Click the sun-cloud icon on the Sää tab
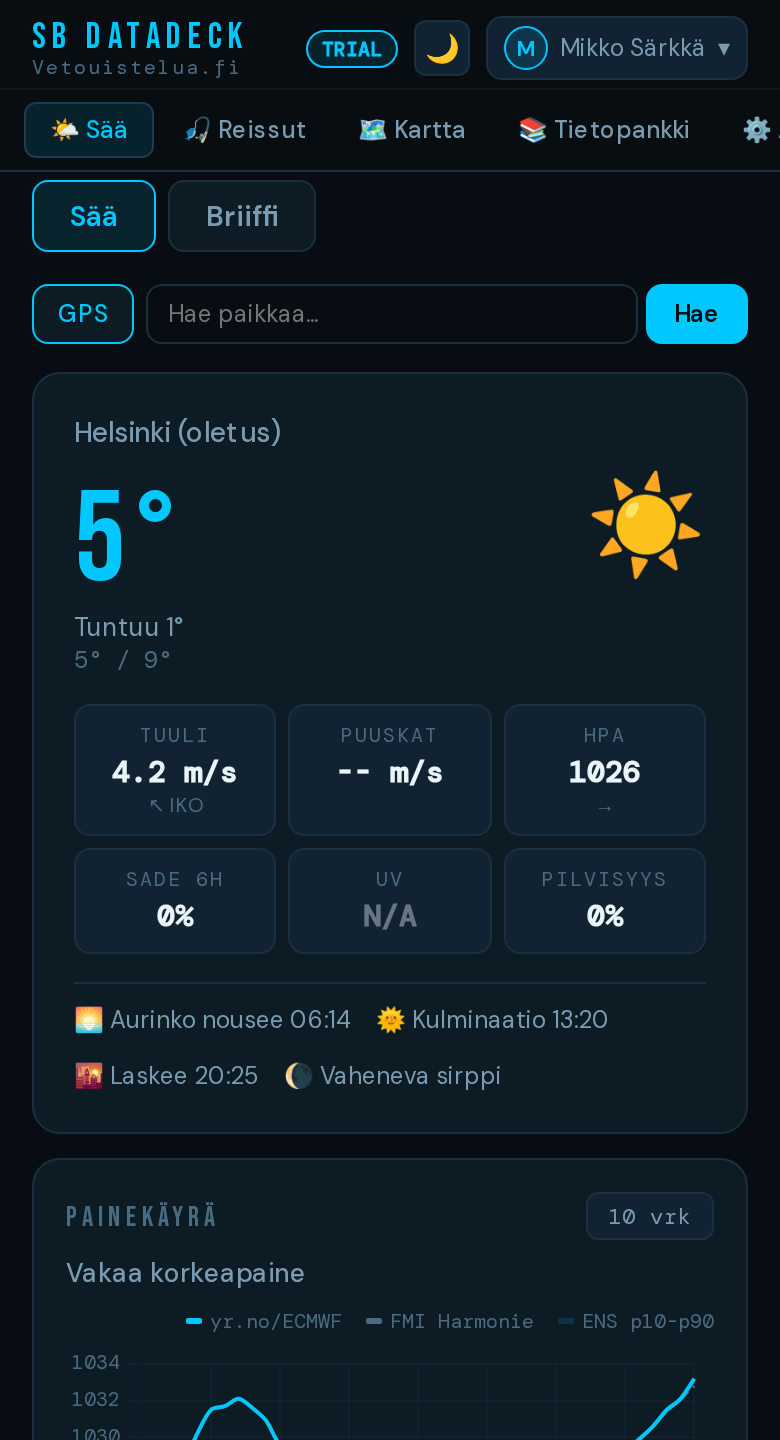The height and width of the screenshot is (1440, 780). [65, 128]
